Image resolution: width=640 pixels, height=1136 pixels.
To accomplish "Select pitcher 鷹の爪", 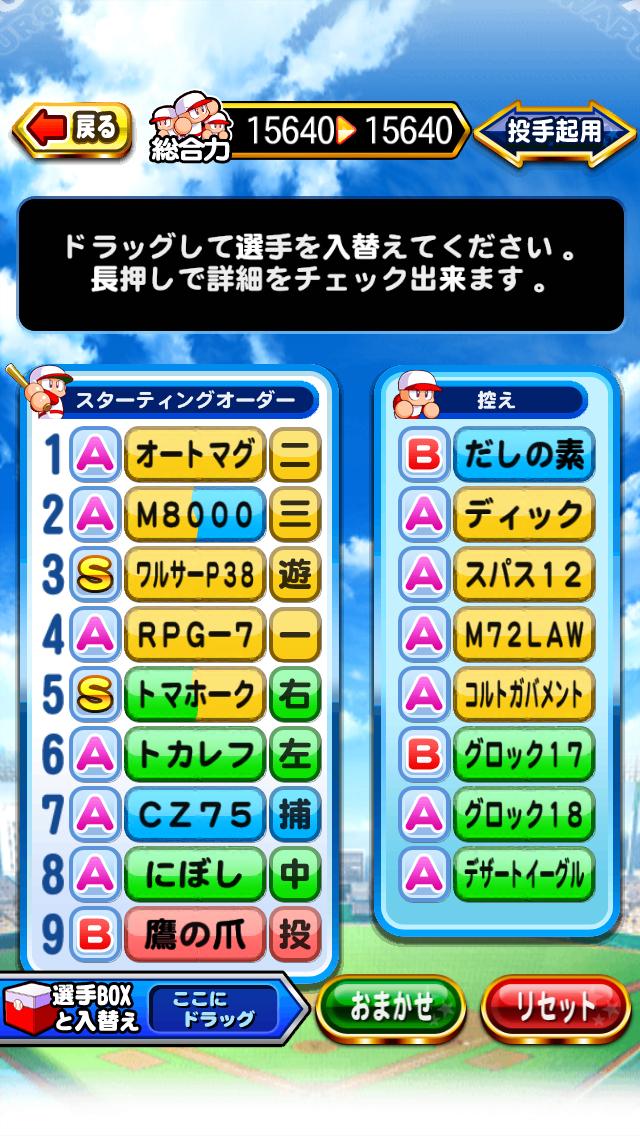I will coord(194,934).
